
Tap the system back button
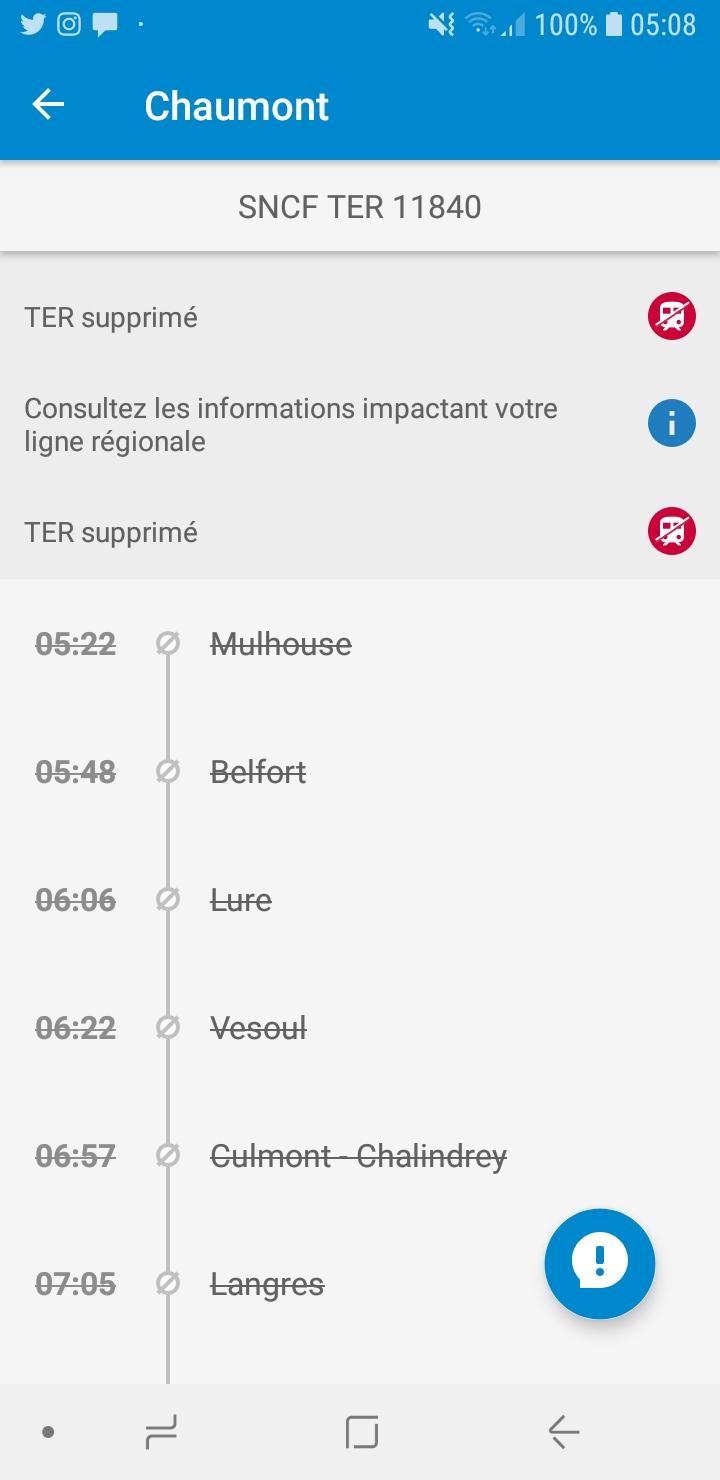pos(563,1432)
